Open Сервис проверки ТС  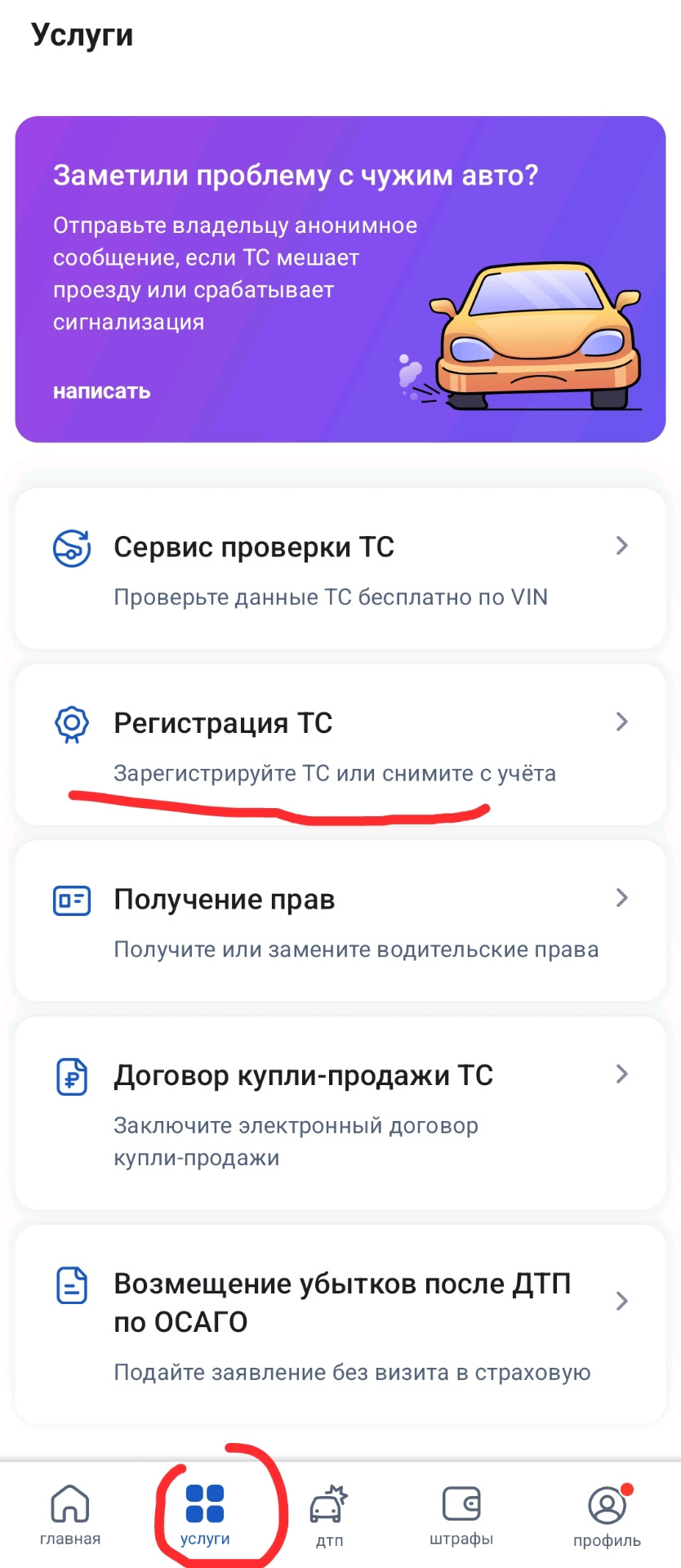[340, 569]
